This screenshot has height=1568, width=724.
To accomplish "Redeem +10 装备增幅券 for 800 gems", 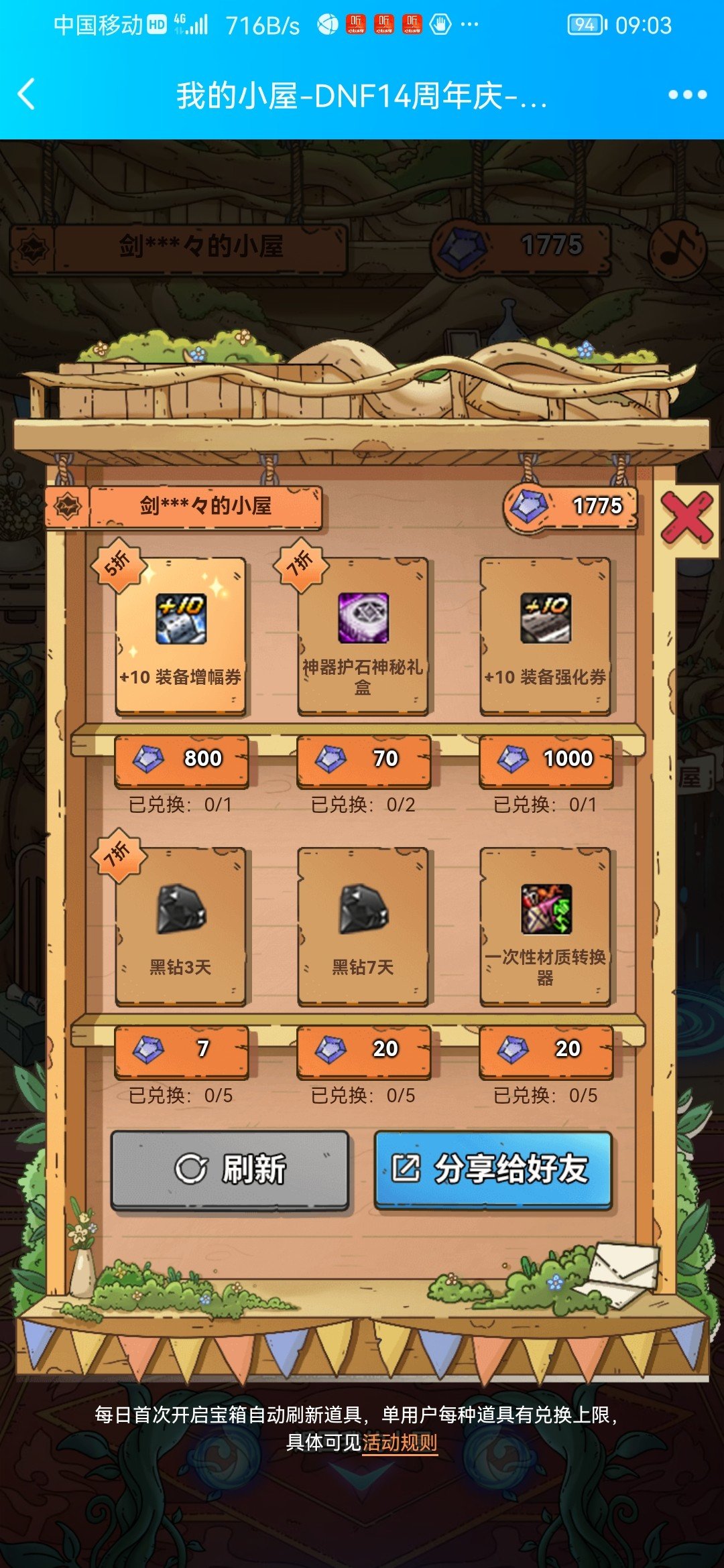I will coord(181,759).
